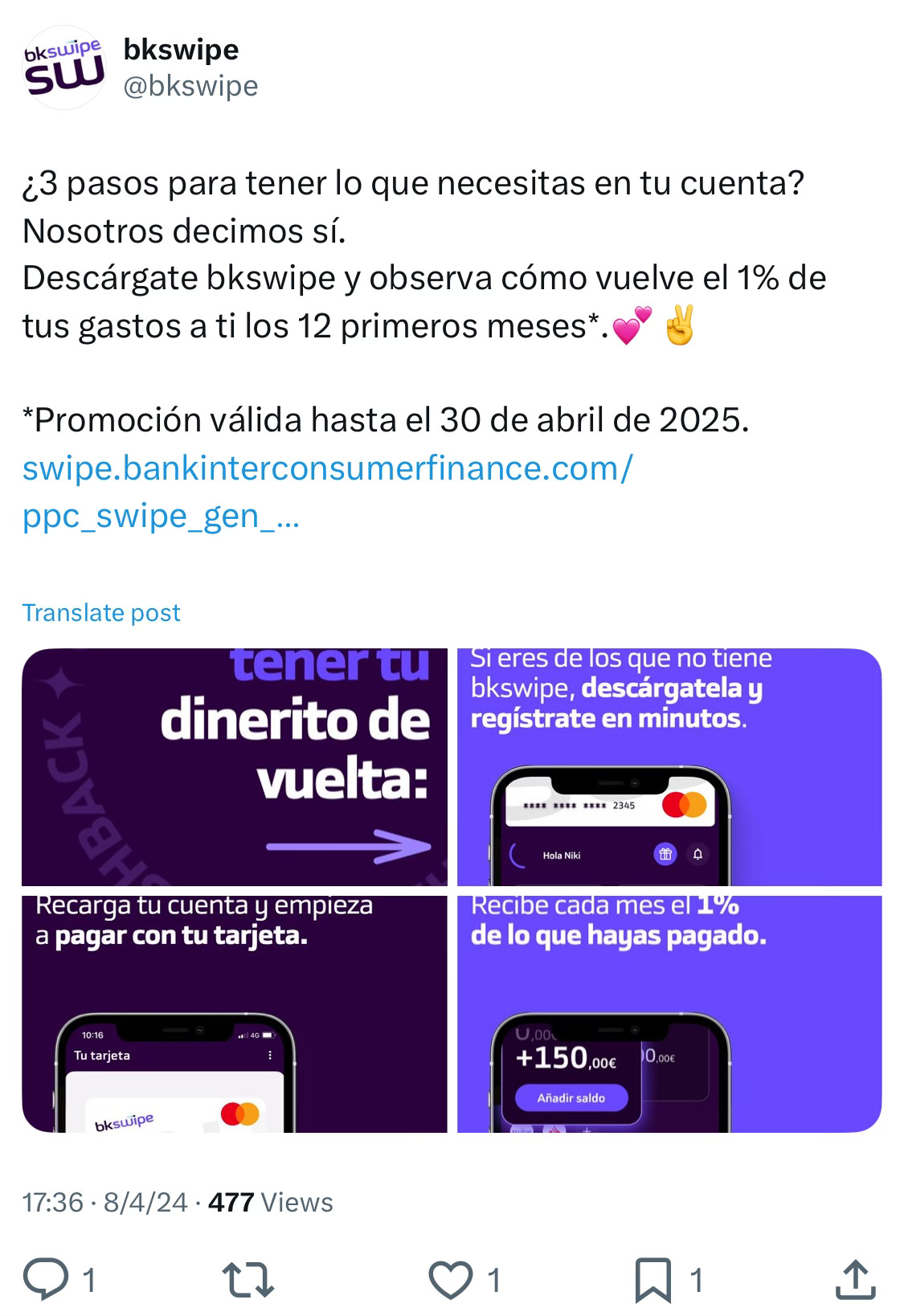Like the bkswipe post
This screenshot has width=904, height=1316.
pyautogui.click(x=451, y=1279)
